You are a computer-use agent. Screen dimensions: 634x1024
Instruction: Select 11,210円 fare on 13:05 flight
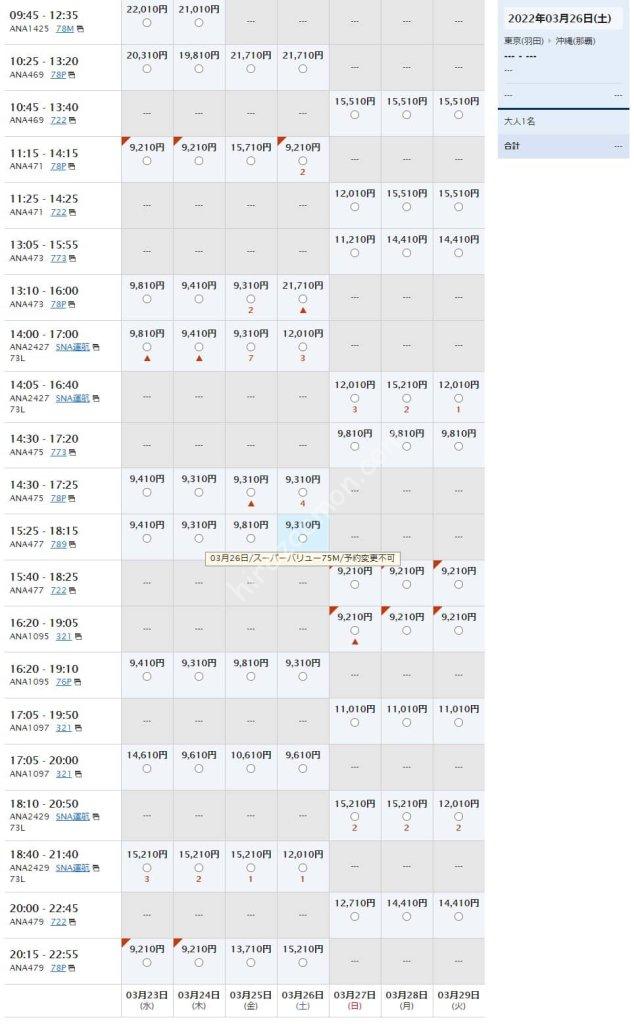pos(355,253)
